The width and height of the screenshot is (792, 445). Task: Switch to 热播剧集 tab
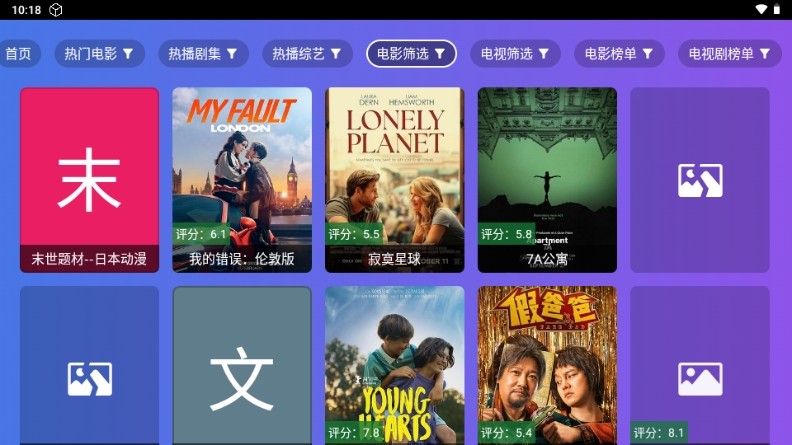coord(203,53)
